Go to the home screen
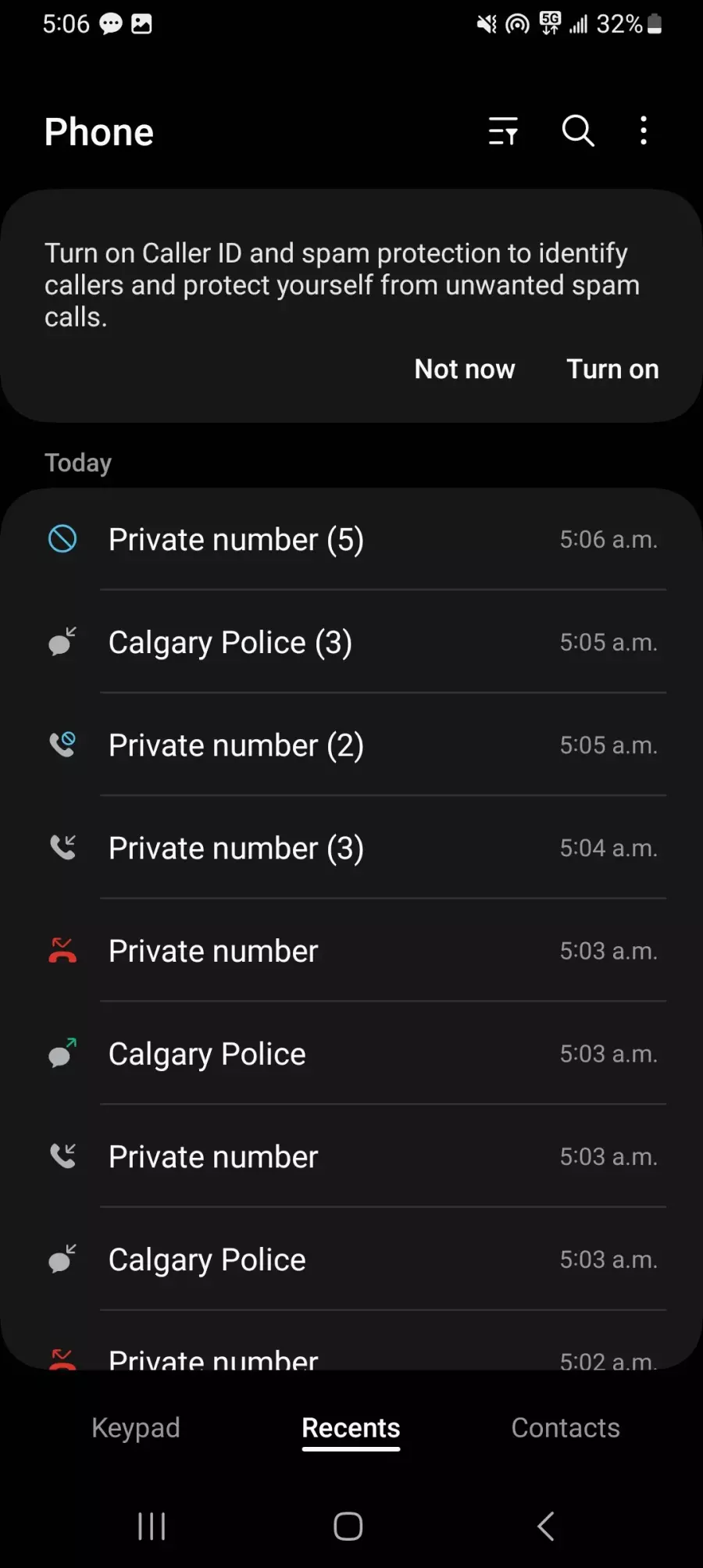703x1568 pixels. [x=348, y=1526]
